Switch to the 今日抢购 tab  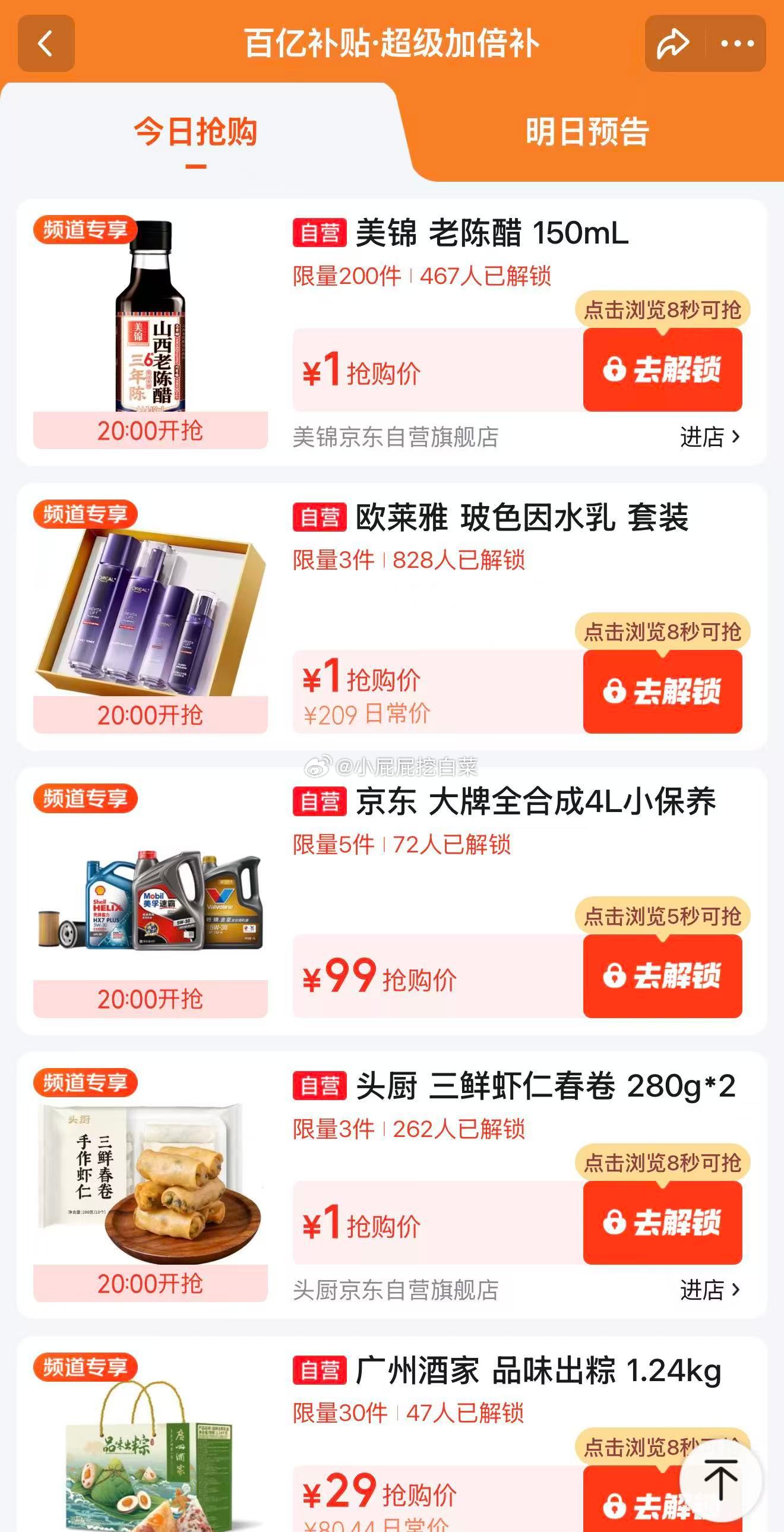(x=195, y=131)
